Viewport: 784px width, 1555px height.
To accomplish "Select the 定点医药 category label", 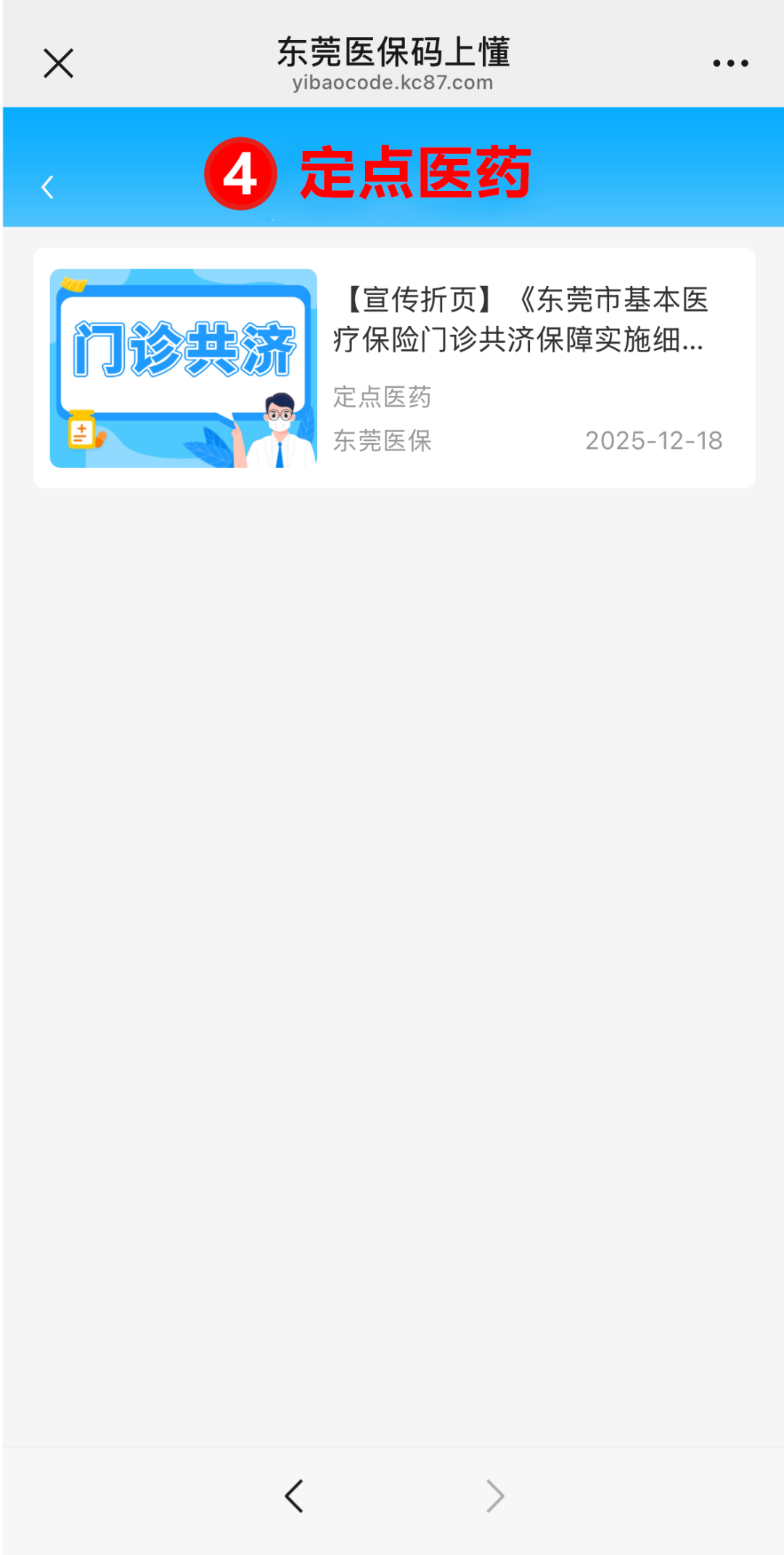I will pos(381,397).
